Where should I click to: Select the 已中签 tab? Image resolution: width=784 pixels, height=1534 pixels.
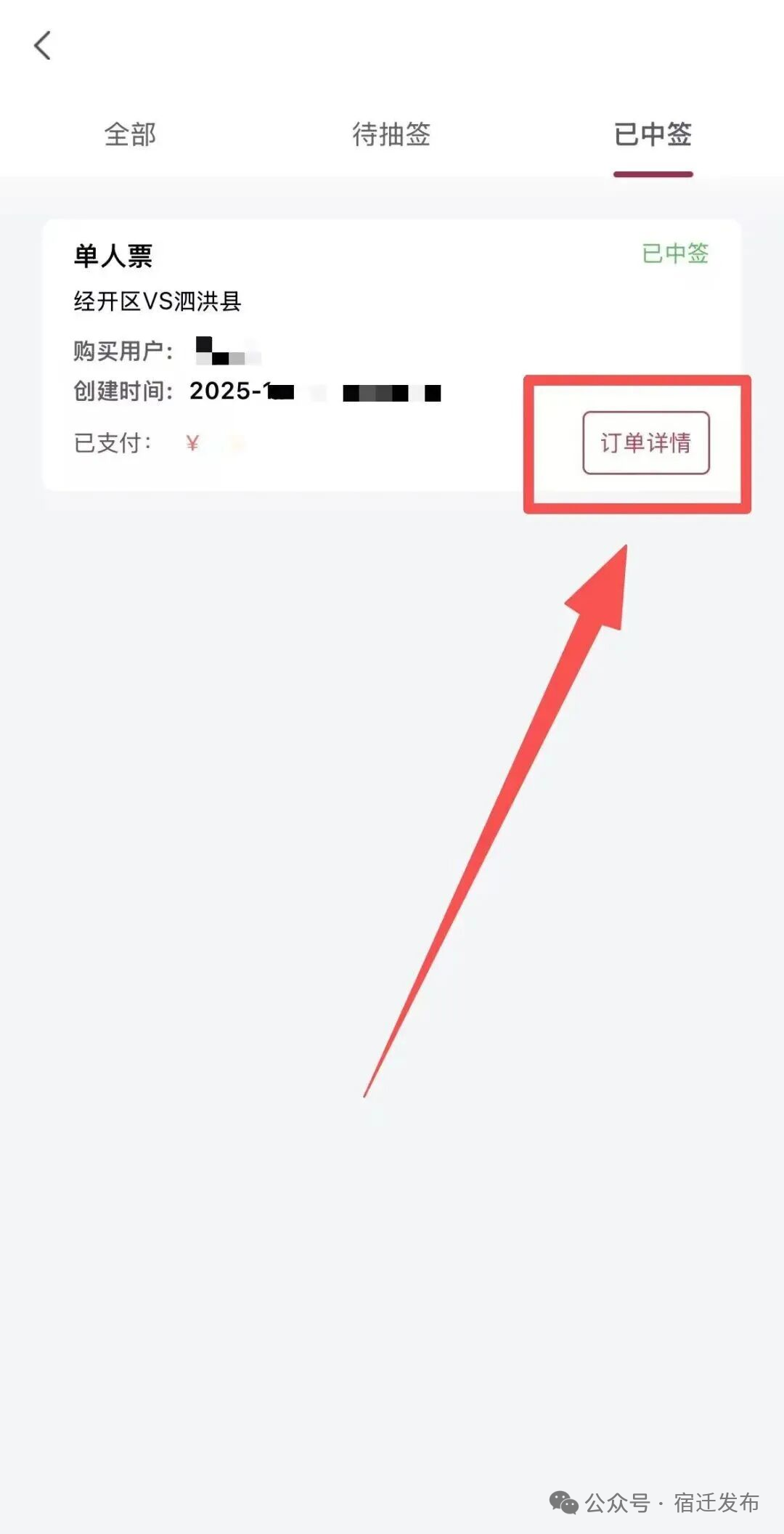(x=653, y=134)
